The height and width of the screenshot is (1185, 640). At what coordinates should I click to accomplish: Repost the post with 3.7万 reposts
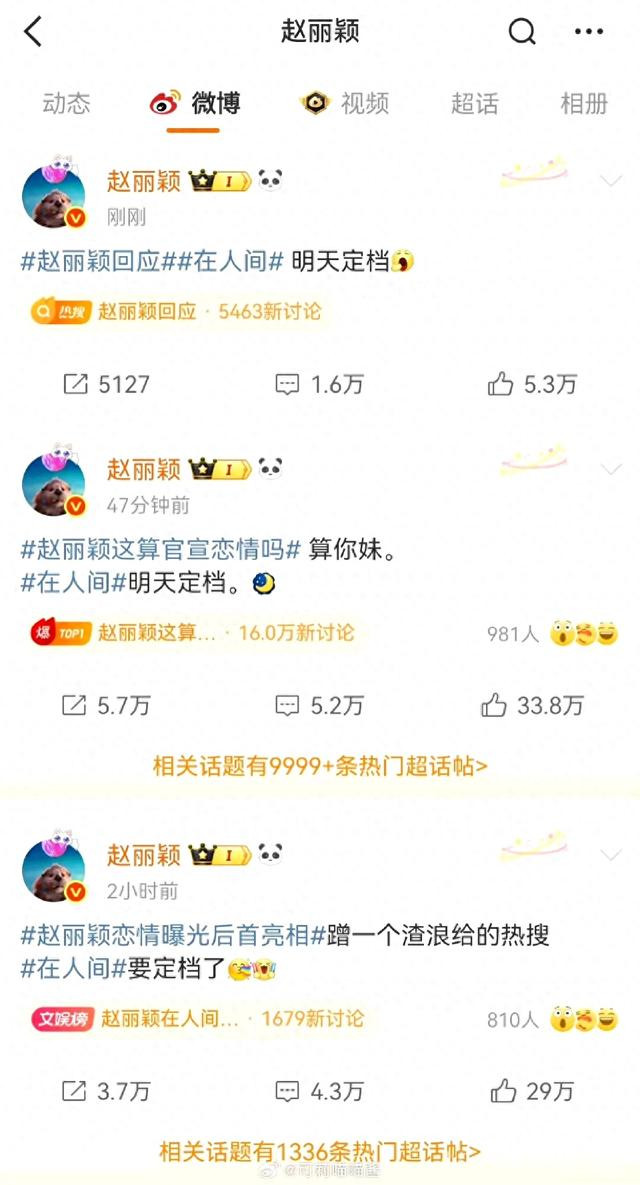pos(106,1091)
